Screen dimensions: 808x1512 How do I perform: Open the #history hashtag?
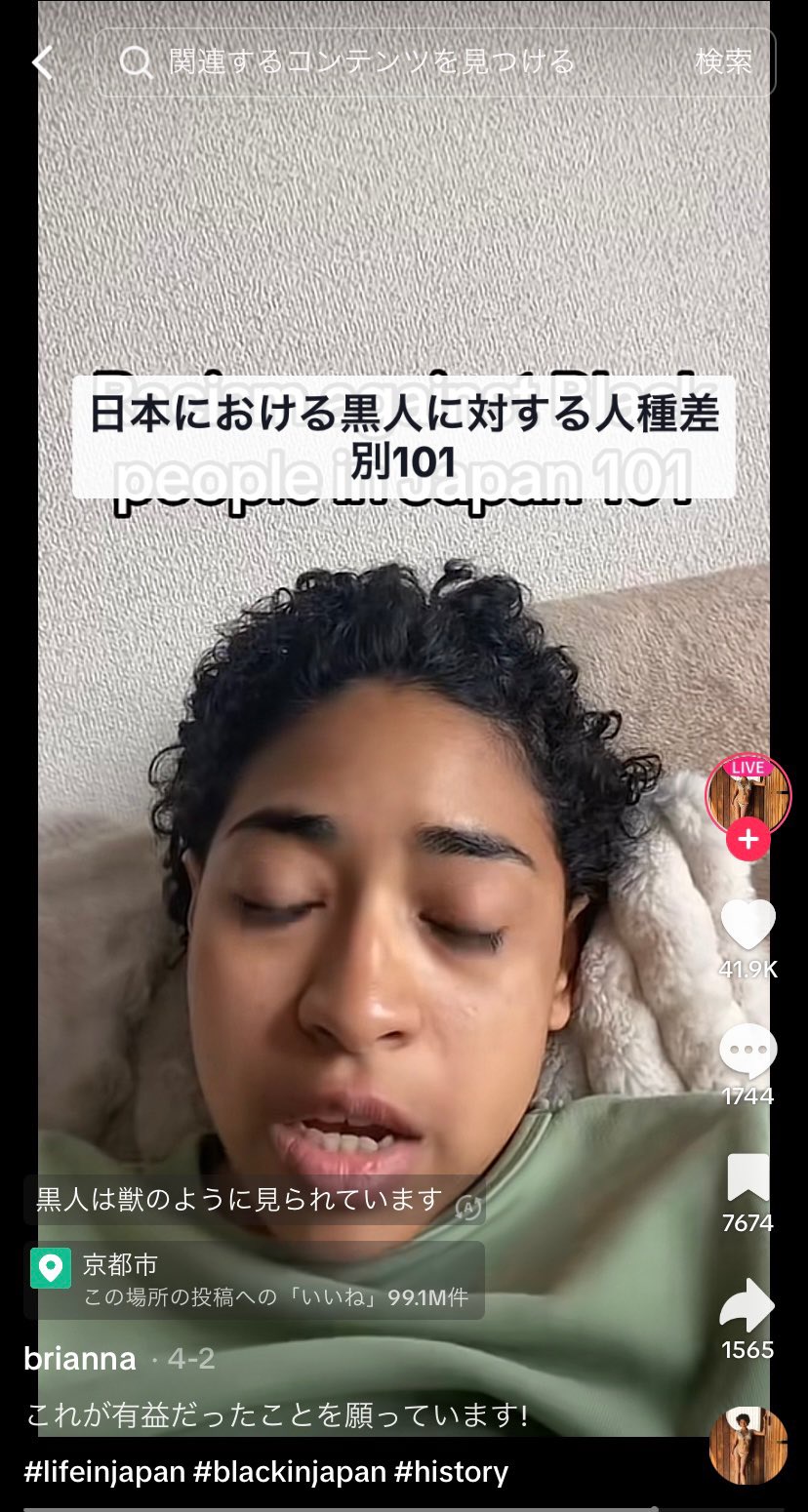pos(452,1472)
